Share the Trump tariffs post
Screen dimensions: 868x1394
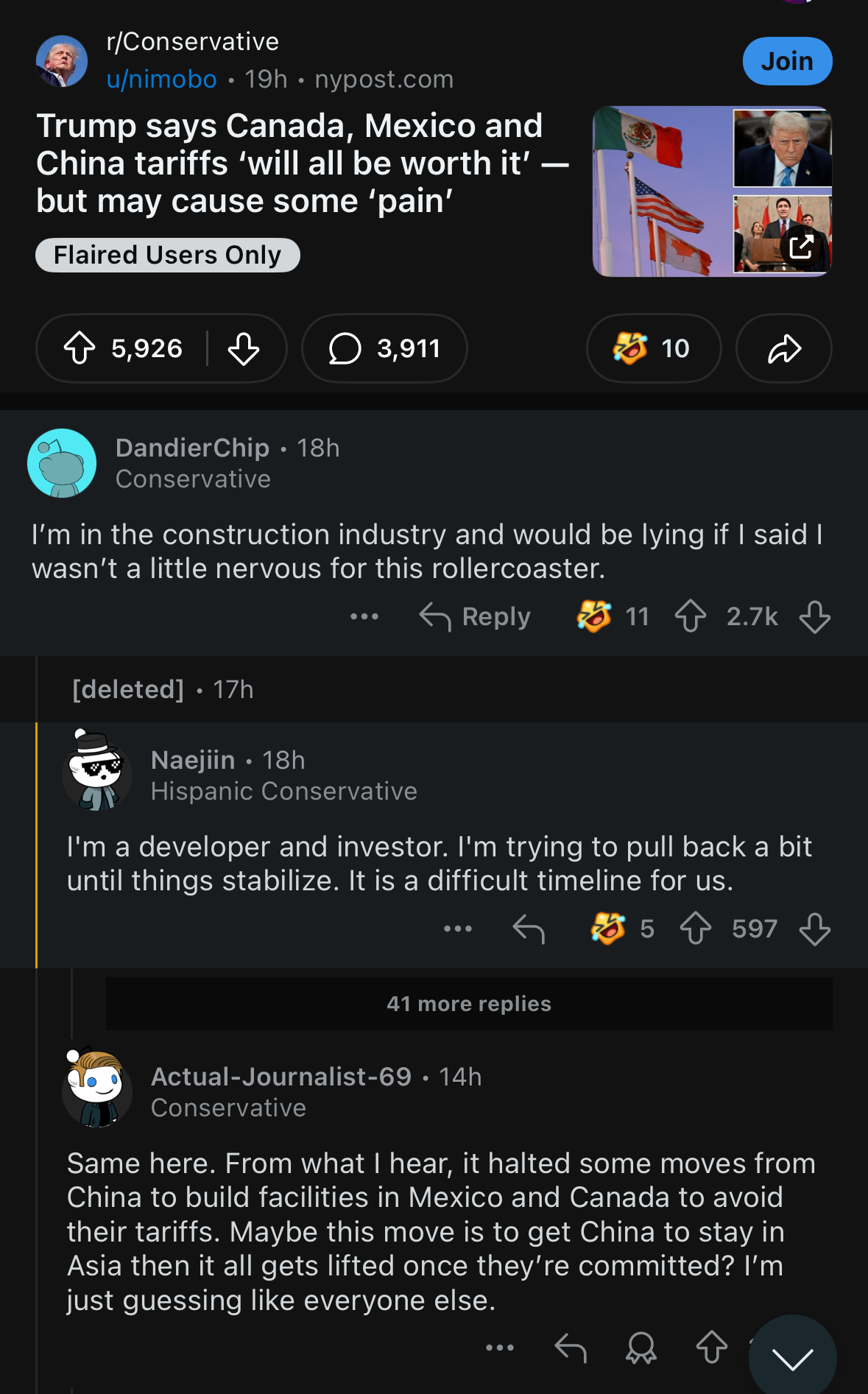[784, 348]
